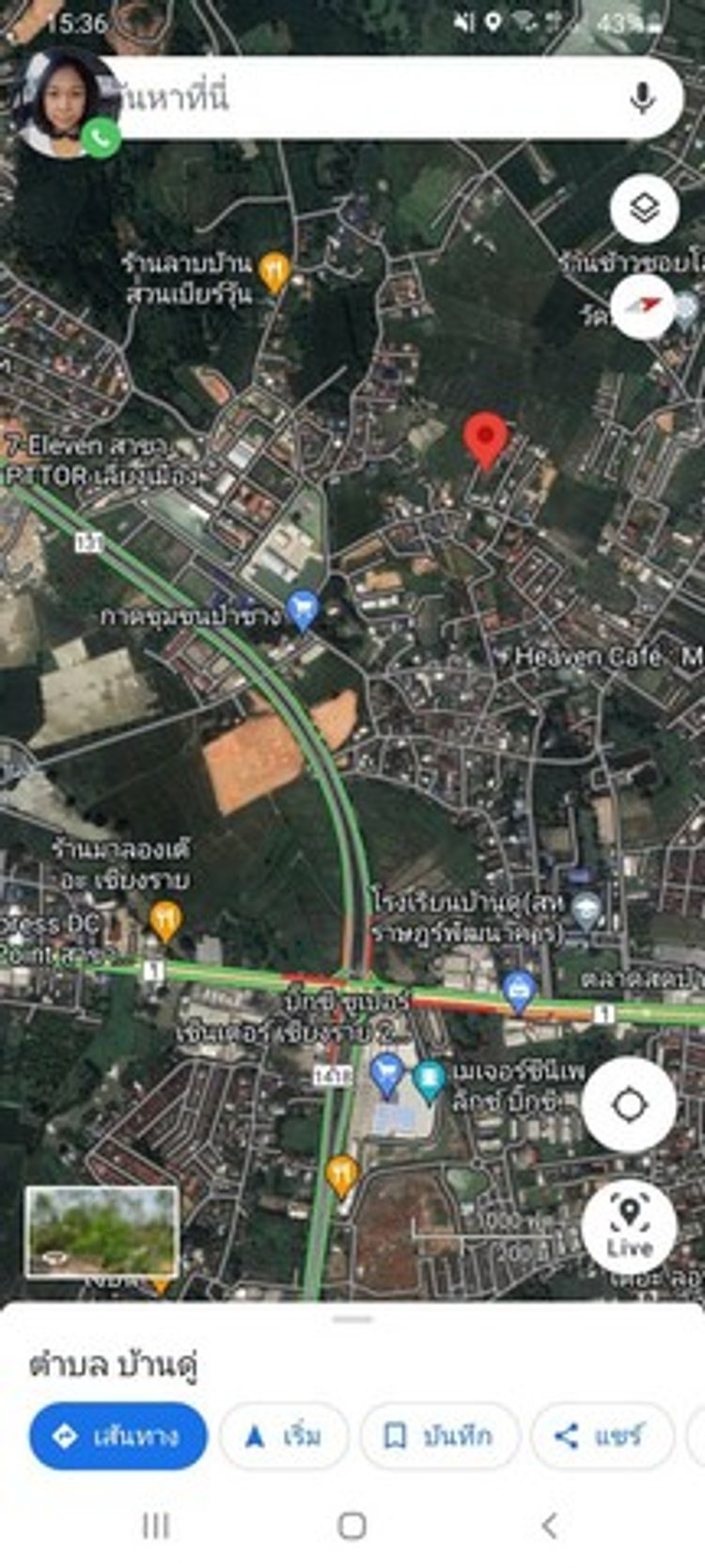This screenshot has height=1568, width=705.
Task: Launch Live View navigation
Action: coord(628,1227)
